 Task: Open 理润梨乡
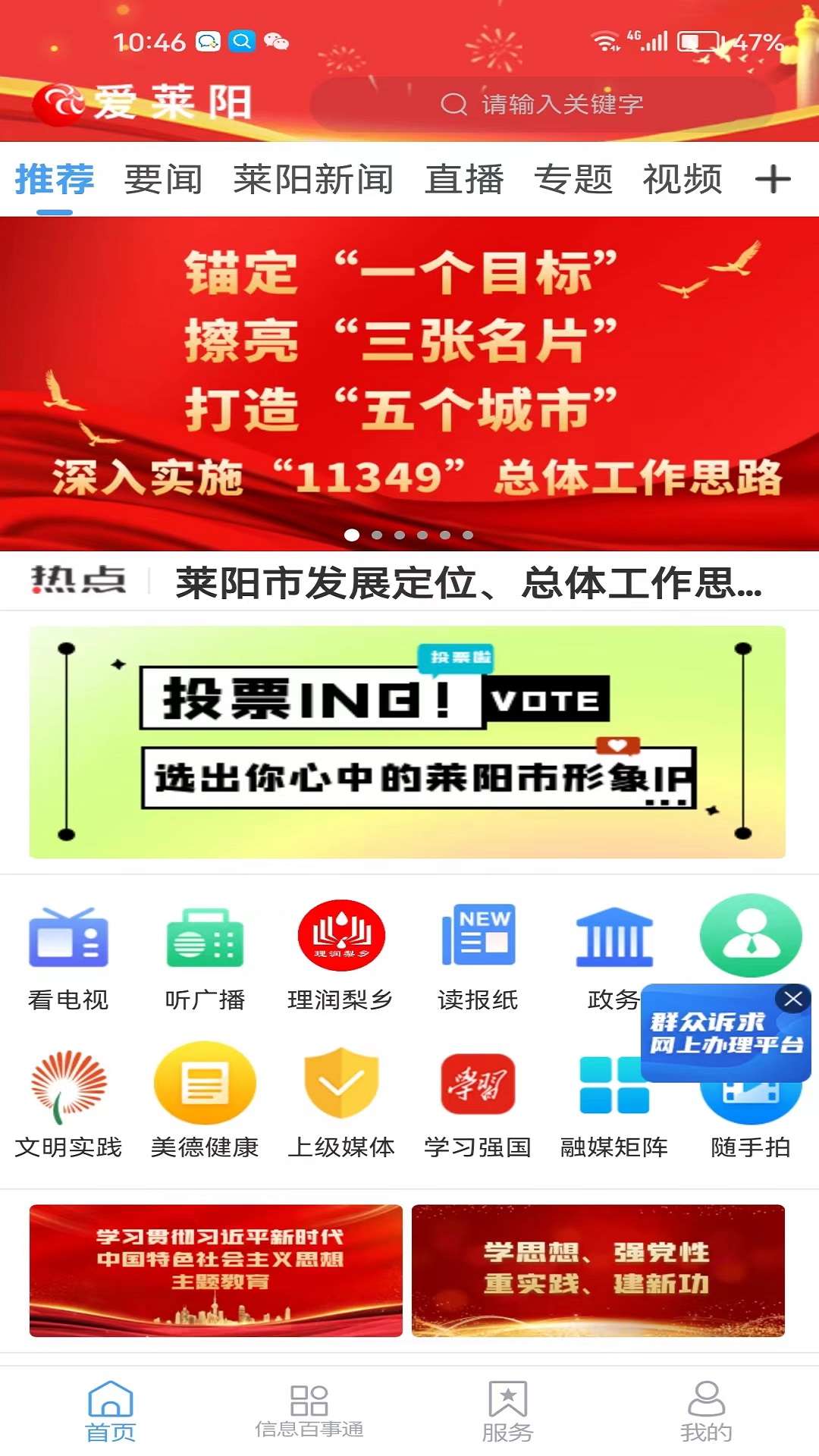(341, 957)
